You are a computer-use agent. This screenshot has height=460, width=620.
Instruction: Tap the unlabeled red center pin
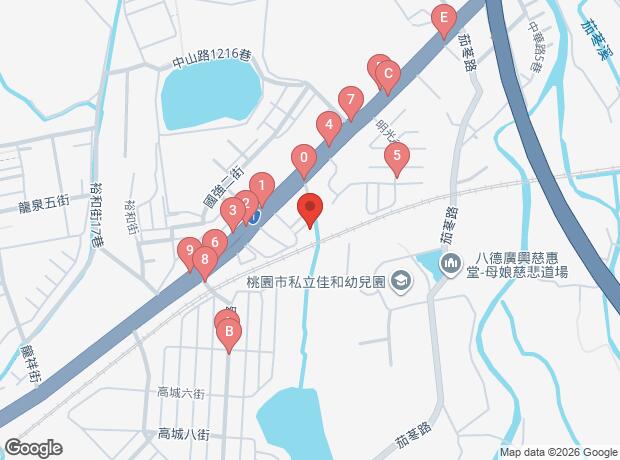[x=310, y=209]
